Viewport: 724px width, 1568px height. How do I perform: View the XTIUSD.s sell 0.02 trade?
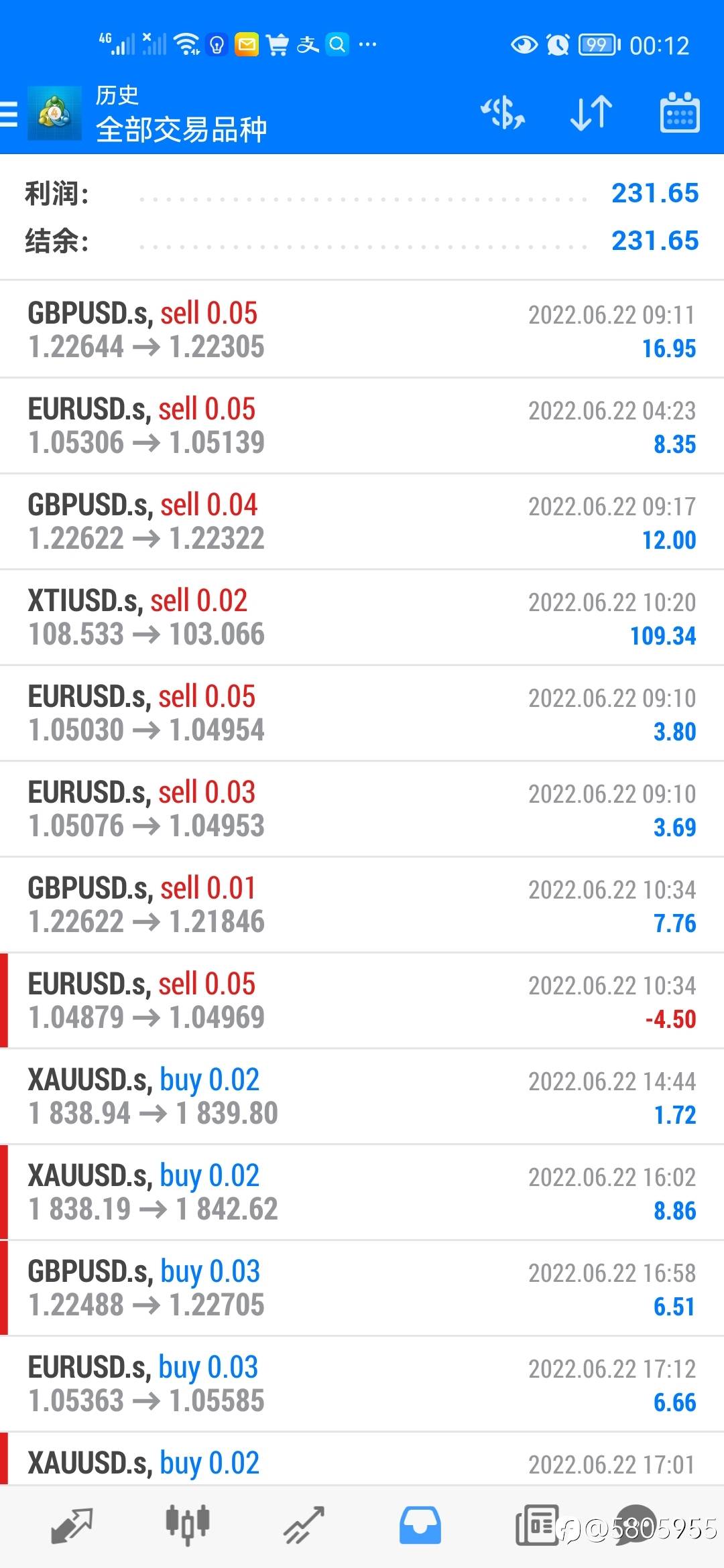(362, 617)
